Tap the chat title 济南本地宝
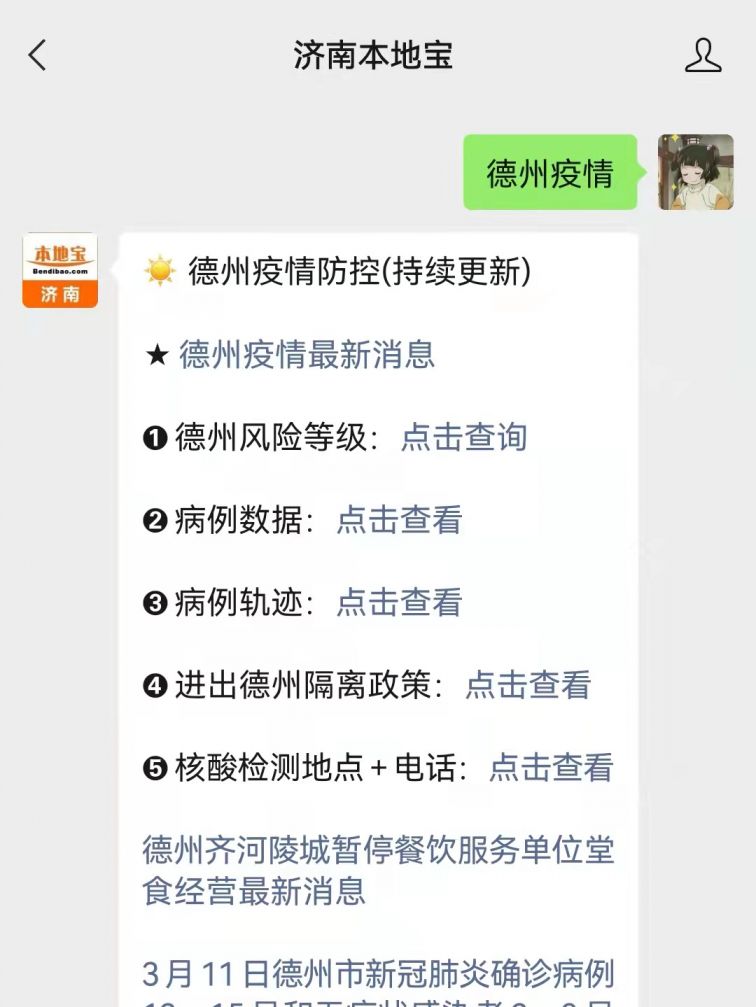Image resolution: width=756 pixels, height=1007 pixels. tap(378, 57)
